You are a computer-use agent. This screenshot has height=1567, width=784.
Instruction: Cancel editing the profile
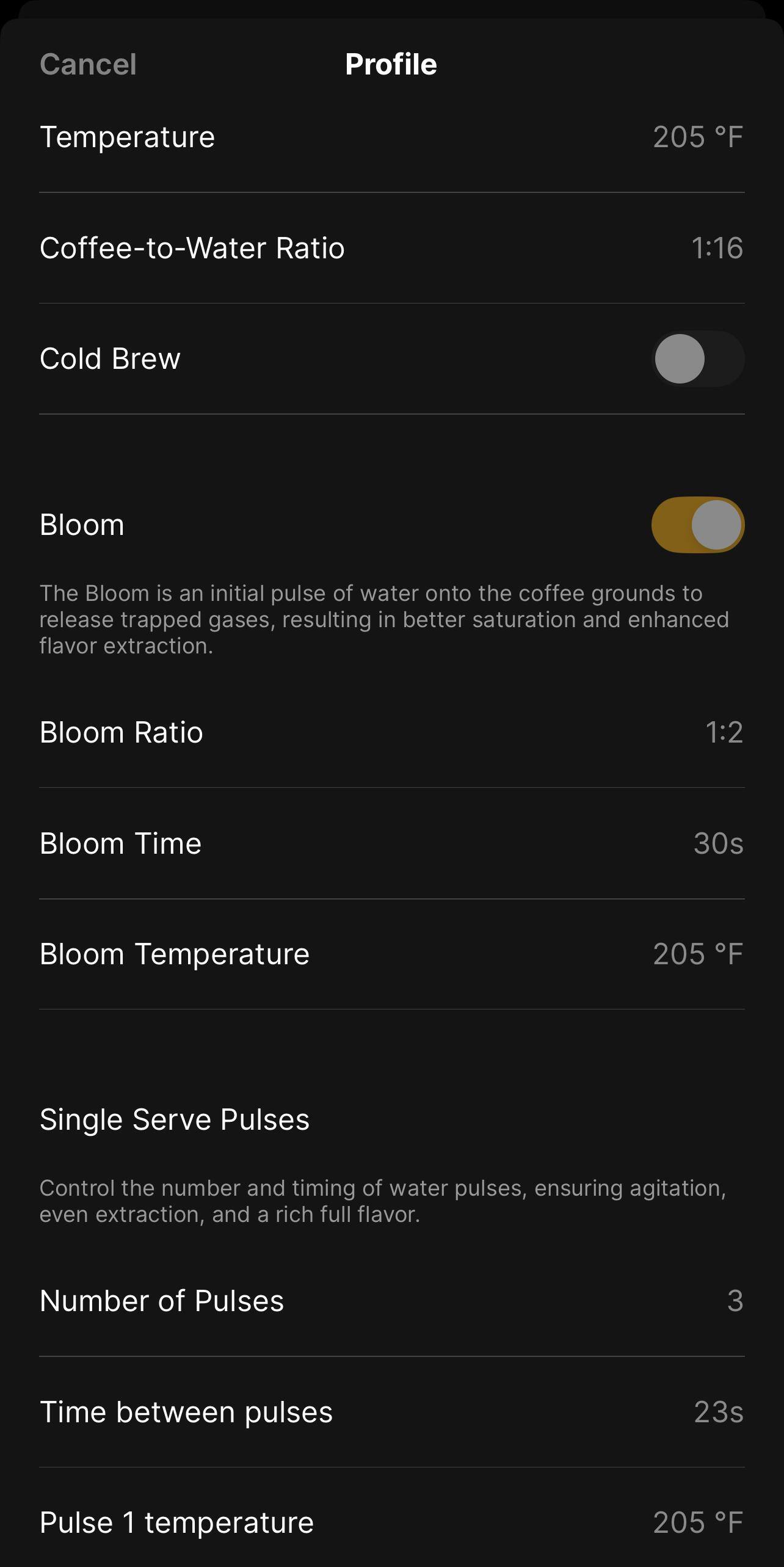[88, 64]
